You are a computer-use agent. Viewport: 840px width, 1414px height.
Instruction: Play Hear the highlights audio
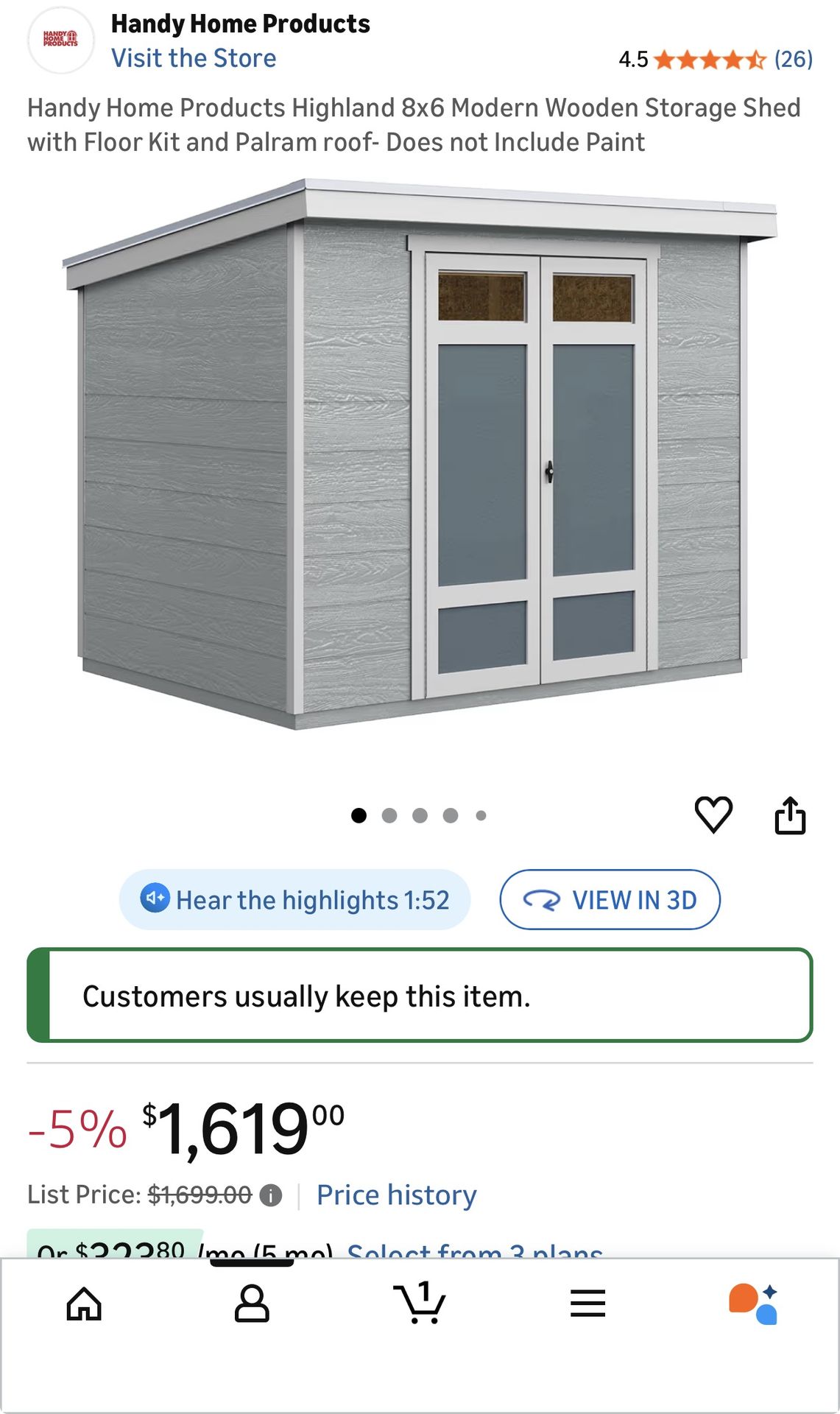pyautogui.click(x=295, y=899)
